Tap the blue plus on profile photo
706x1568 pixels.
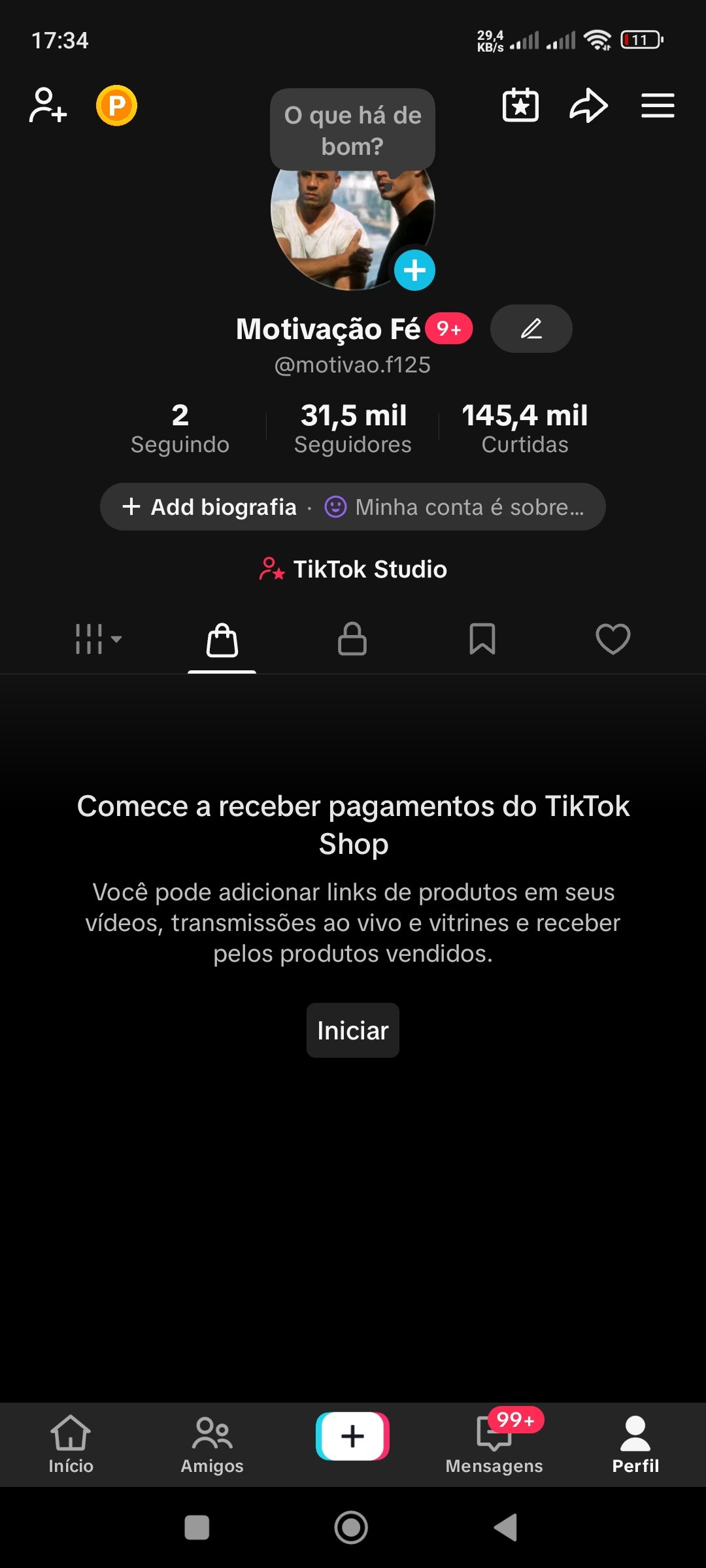(x=414, y=270)
